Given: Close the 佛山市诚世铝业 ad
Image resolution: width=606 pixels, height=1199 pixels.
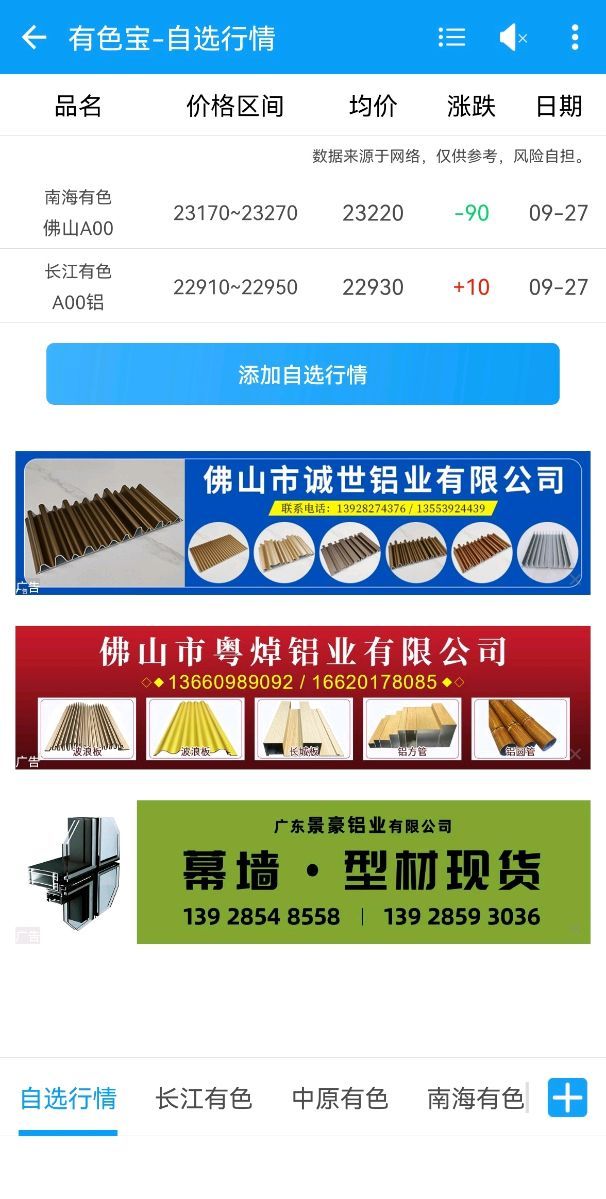Looking at the screenshot, I should point(575,580).
